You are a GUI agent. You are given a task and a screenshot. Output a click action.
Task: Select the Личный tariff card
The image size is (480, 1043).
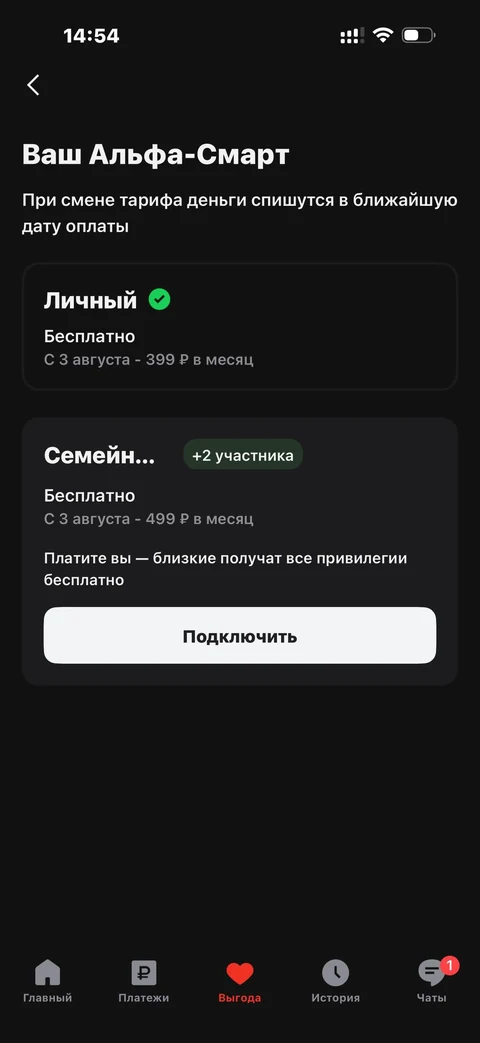click(x=240, y=327)
